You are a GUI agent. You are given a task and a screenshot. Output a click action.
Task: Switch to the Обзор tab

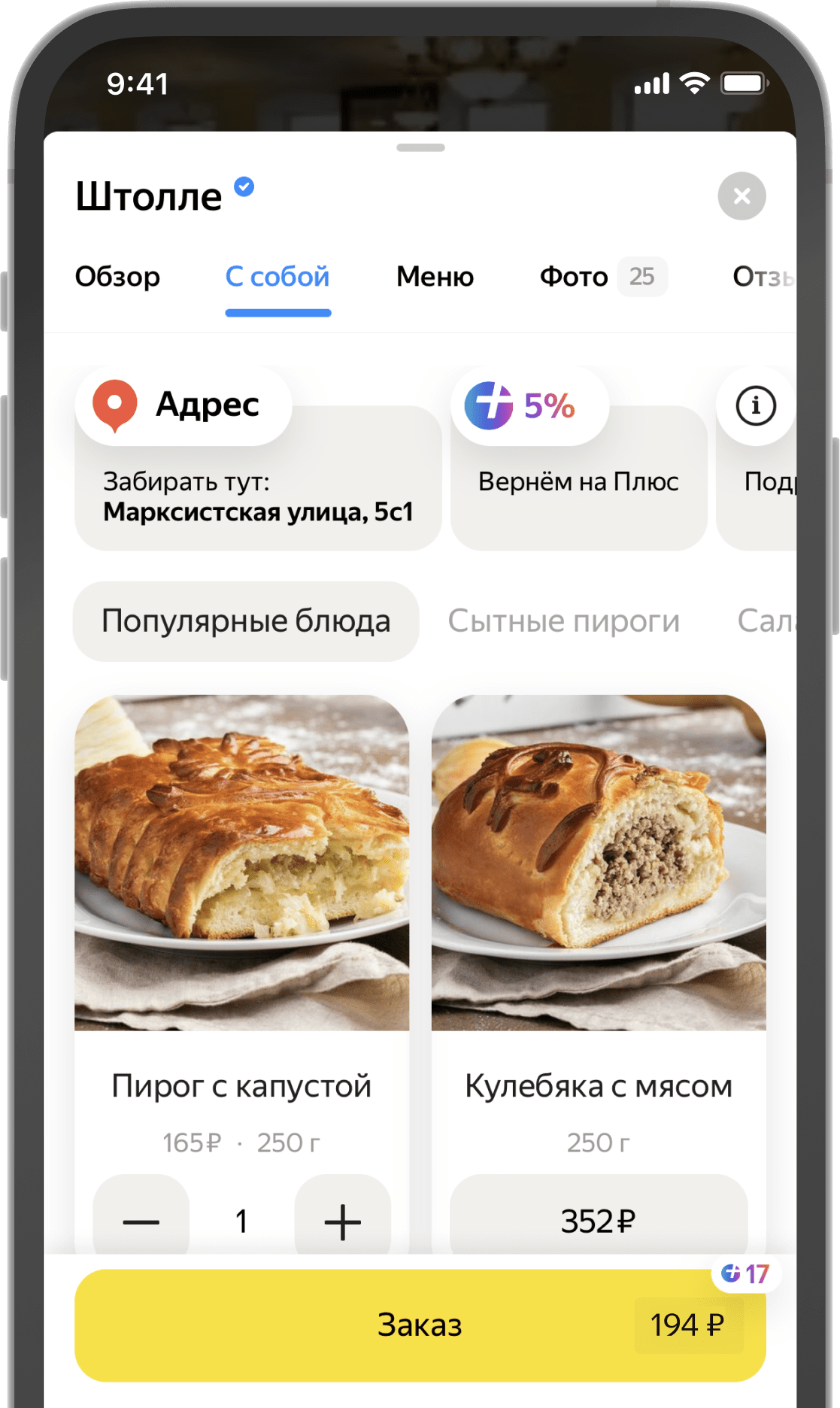click(x=117, y=277)
